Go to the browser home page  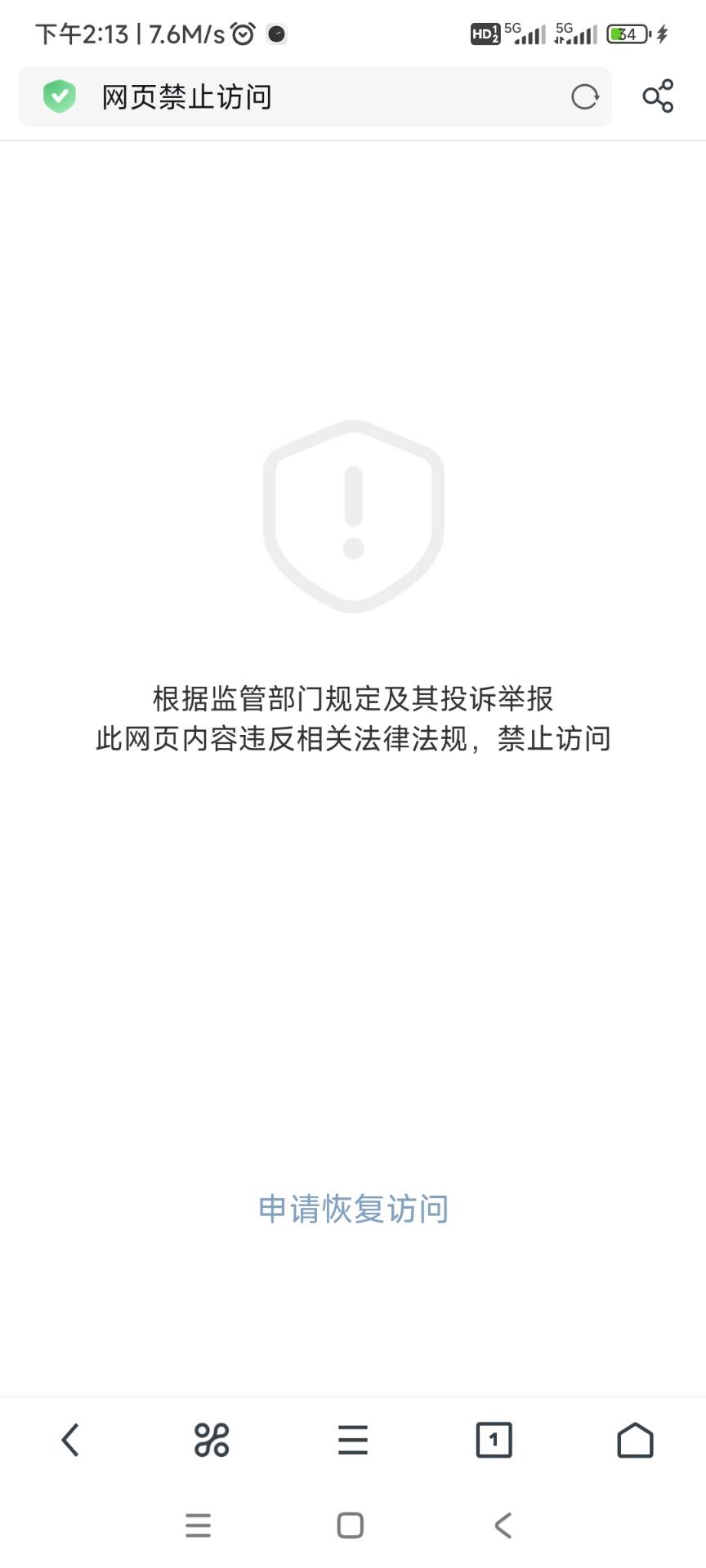(635, 1440)
